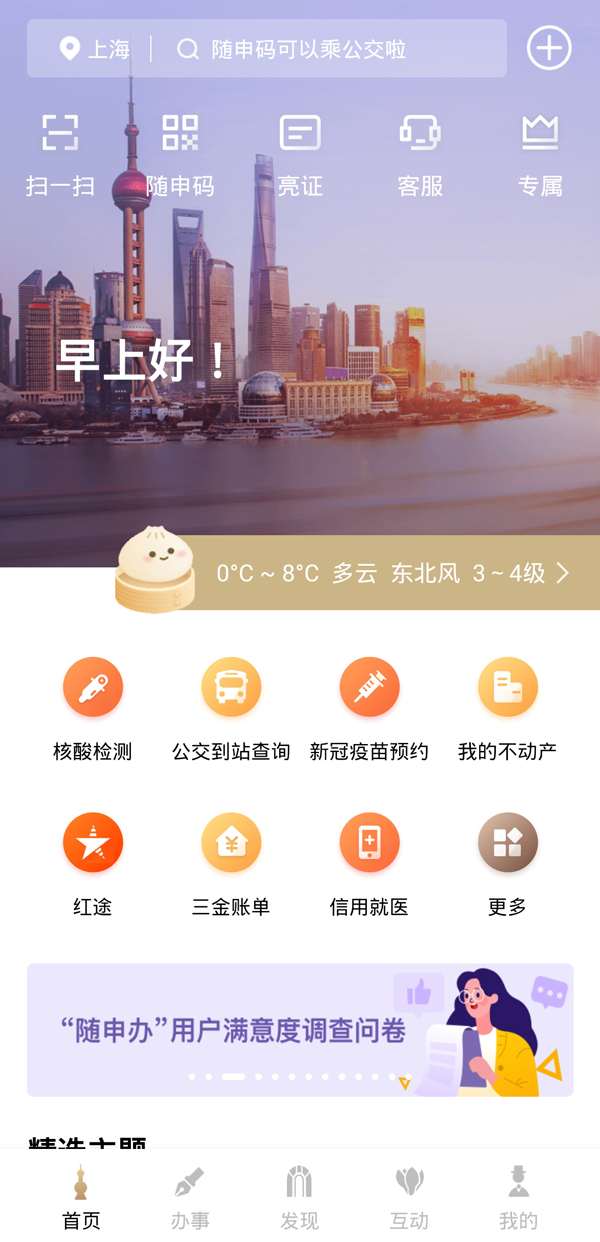The height and width of the screenshot is (1242, 600).
Task: Show 更多 services
Action: [x=507, y=864]
